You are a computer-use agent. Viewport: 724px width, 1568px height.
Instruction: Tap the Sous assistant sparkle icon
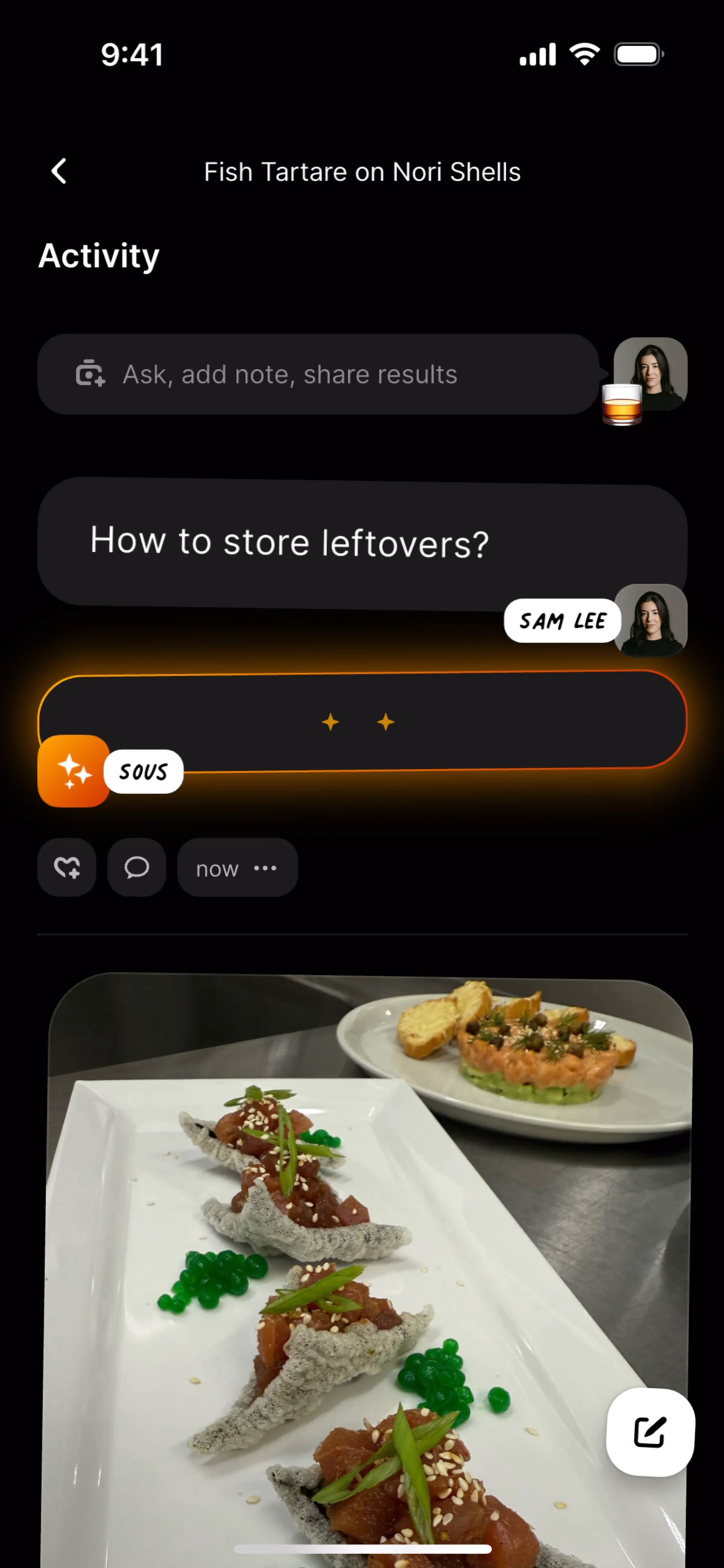pos(74,771)
